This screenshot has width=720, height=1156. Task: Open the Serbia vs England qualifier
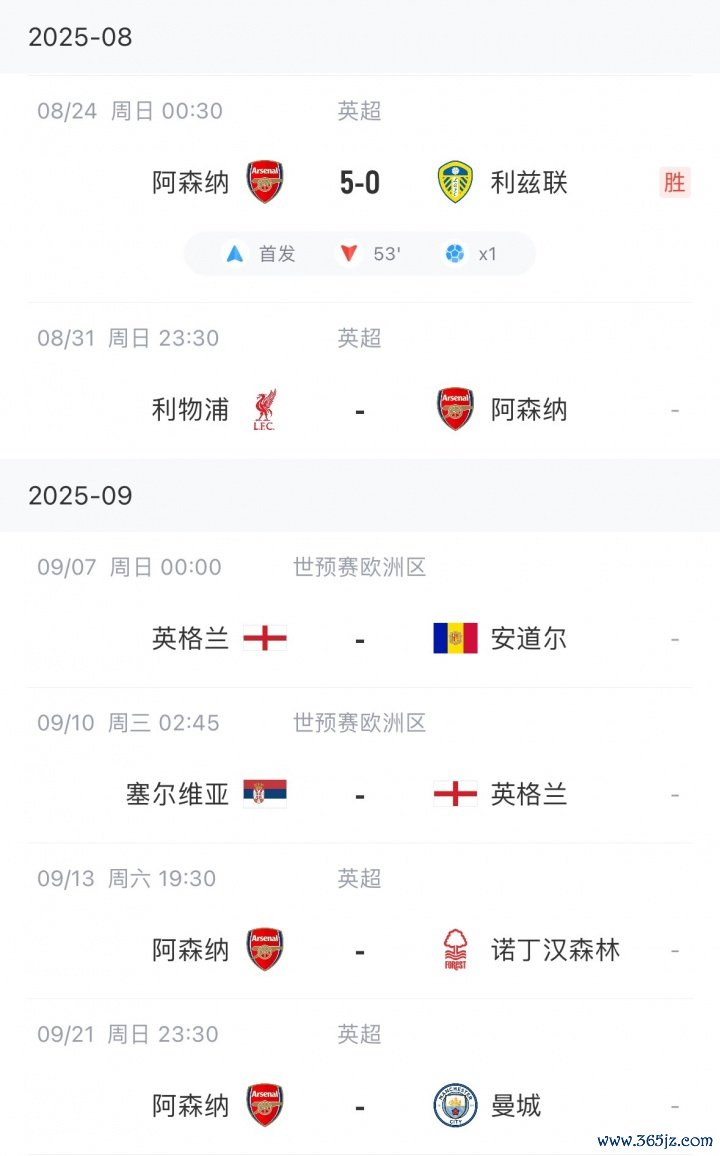[360, 765]
